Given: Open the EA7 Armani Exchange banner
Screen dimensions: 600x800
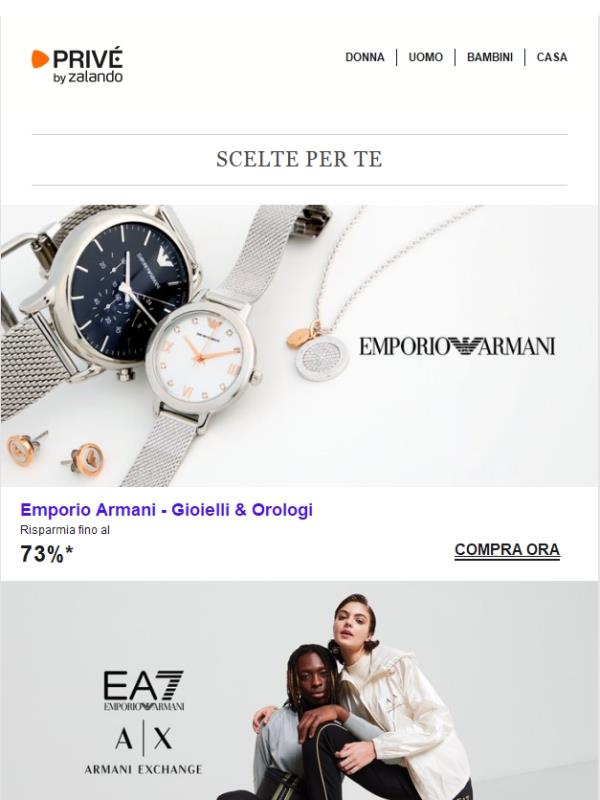Looking at the screenshot, I should pos(300,700).
